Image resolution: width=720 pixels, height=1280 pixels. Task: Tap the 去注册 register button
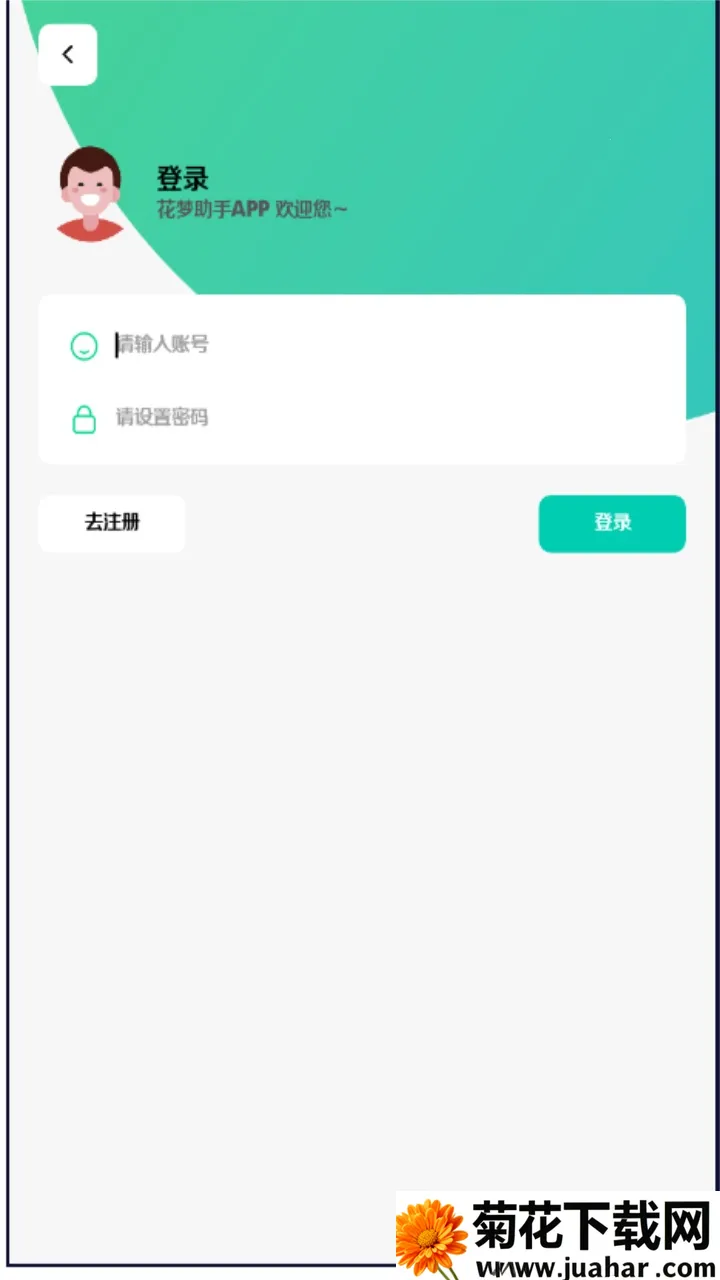[x=111, y=523]
